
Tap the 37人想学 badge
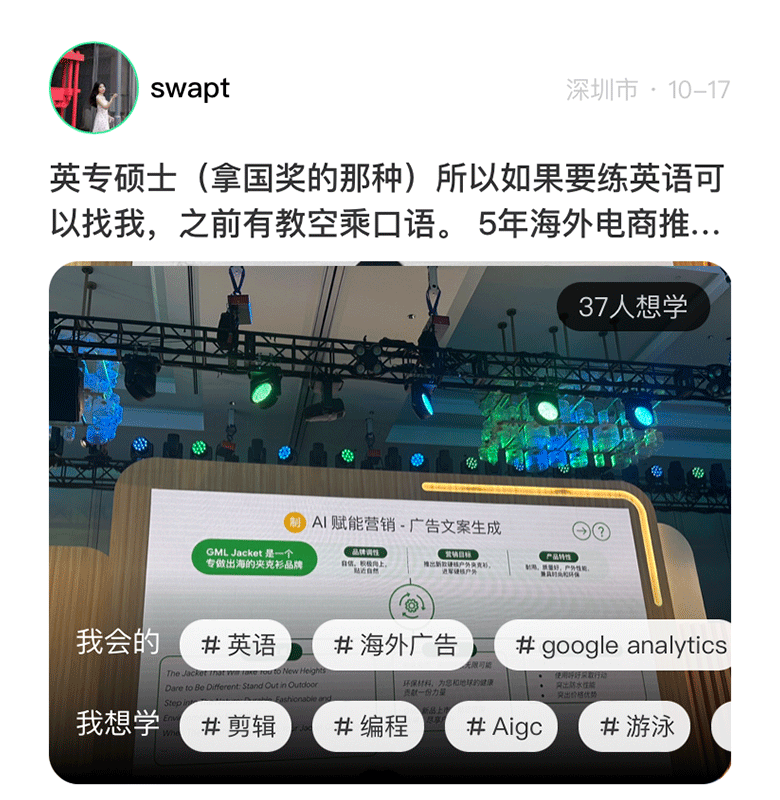[x=633, y=306]
